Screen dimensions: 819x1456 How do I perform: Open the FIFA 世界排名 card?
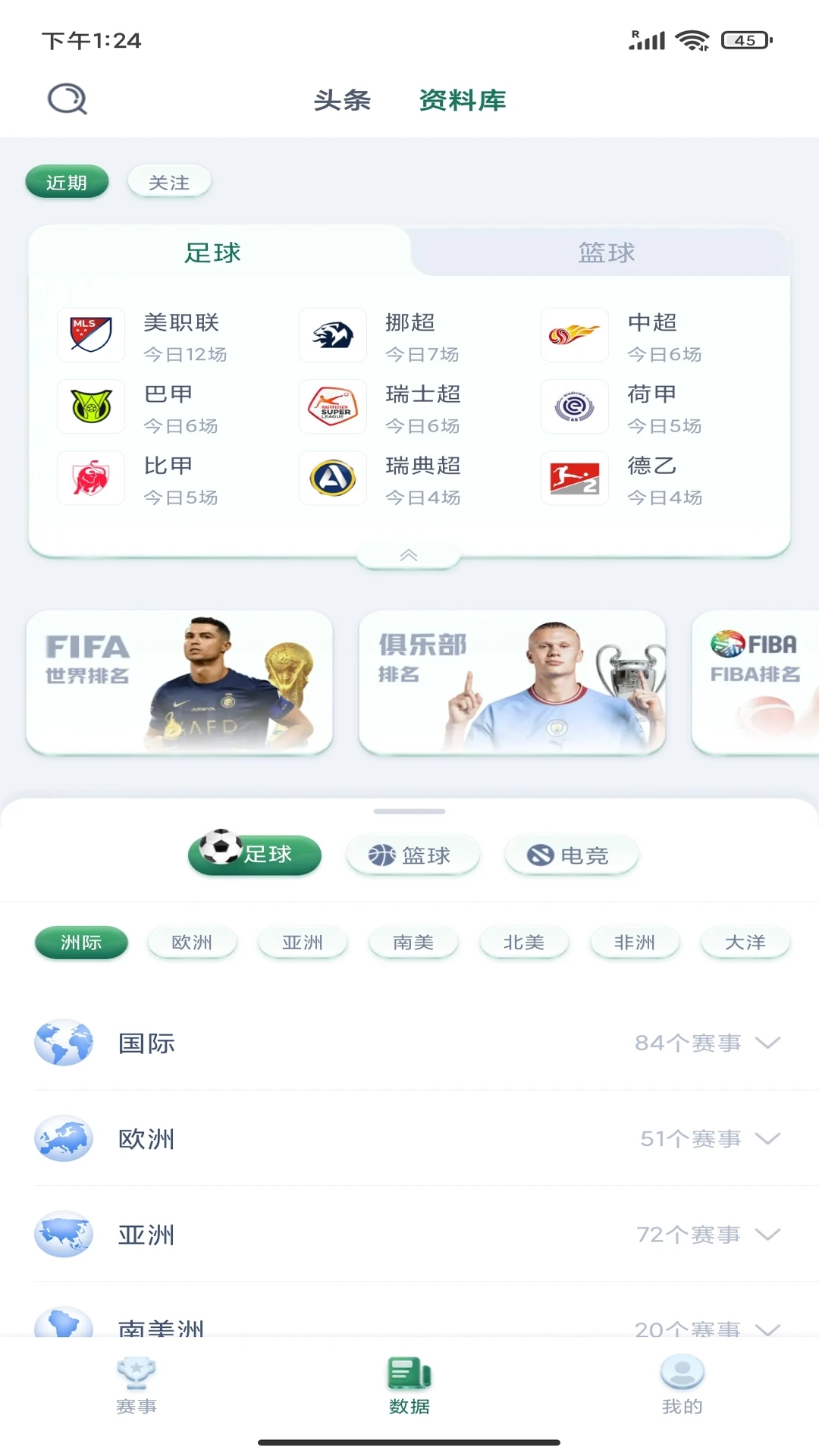(179, 682)
